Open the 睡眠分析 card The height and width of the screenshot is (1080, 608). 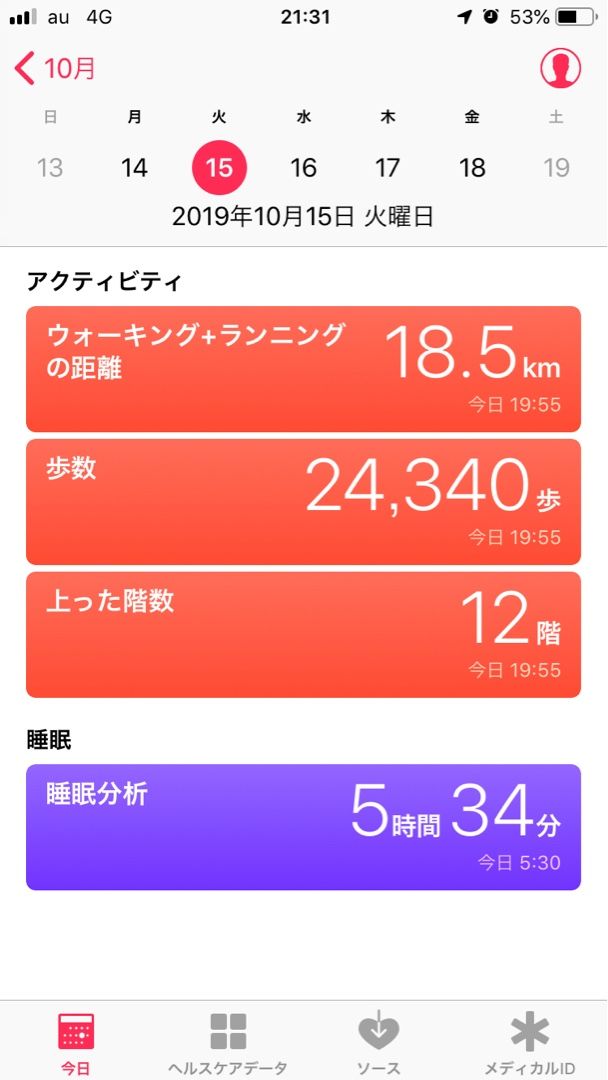point(303,827)
